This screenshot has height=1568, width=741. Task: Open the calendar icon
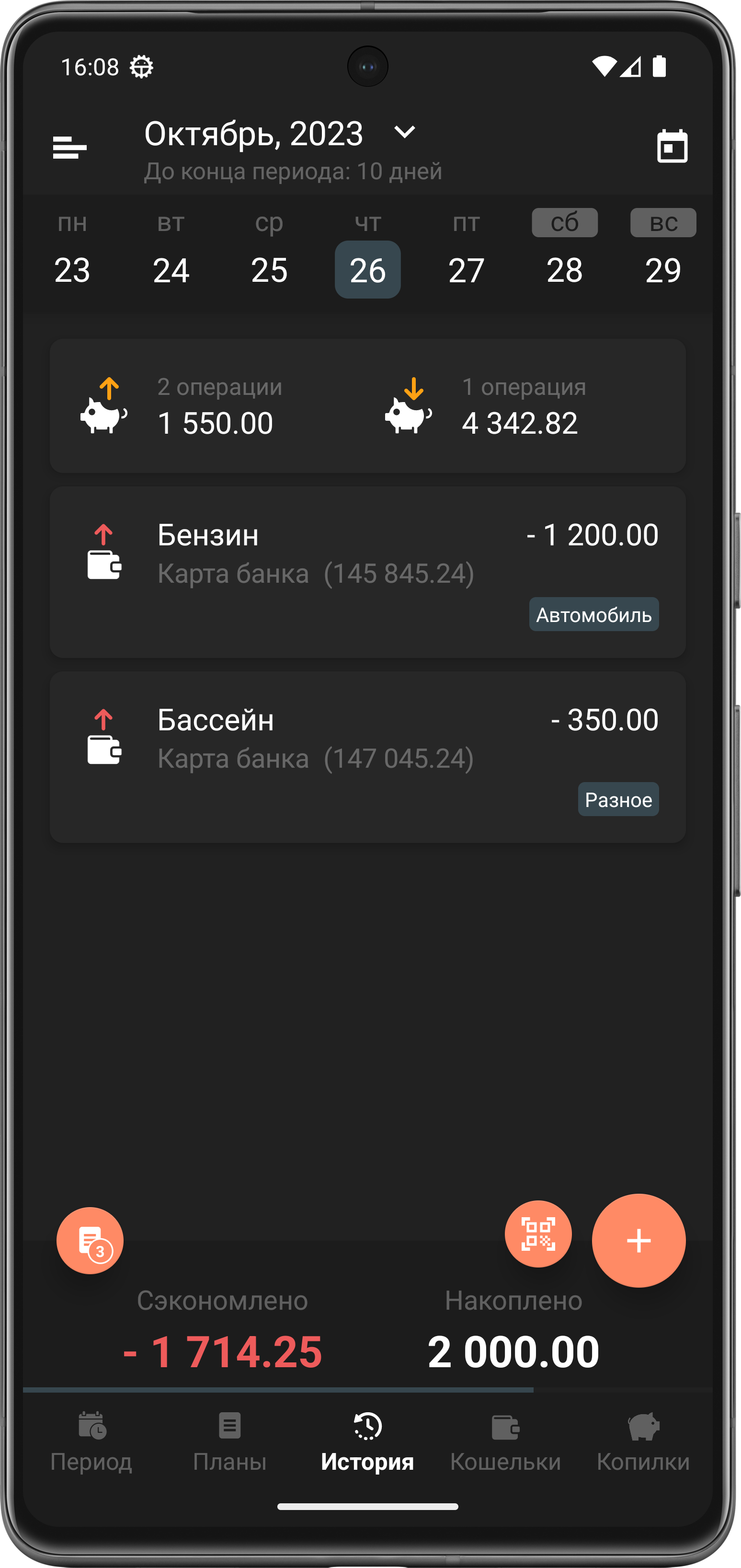pos(672,147)
